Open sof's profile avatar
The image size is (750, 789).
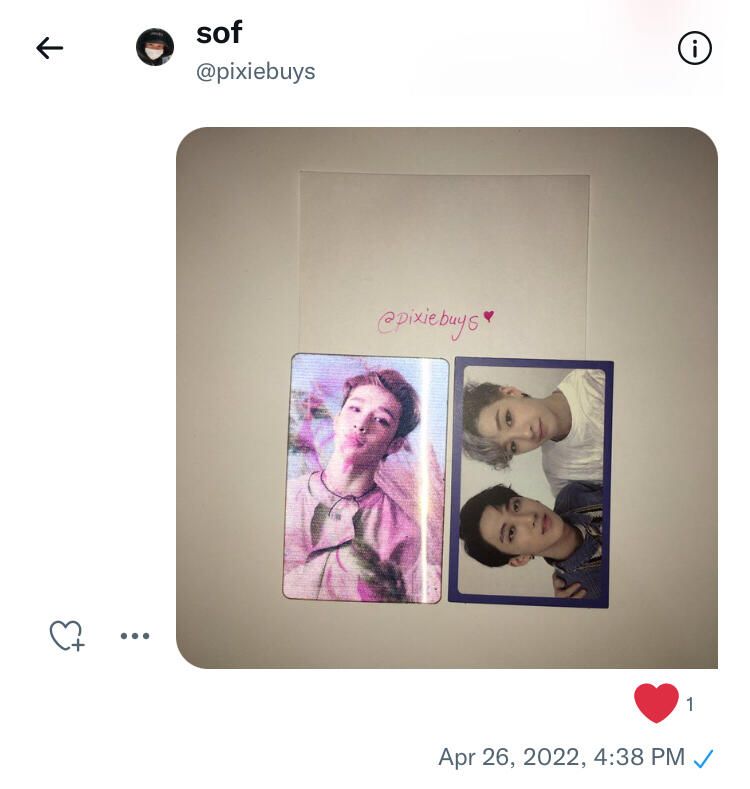click(x=155, y=47)
